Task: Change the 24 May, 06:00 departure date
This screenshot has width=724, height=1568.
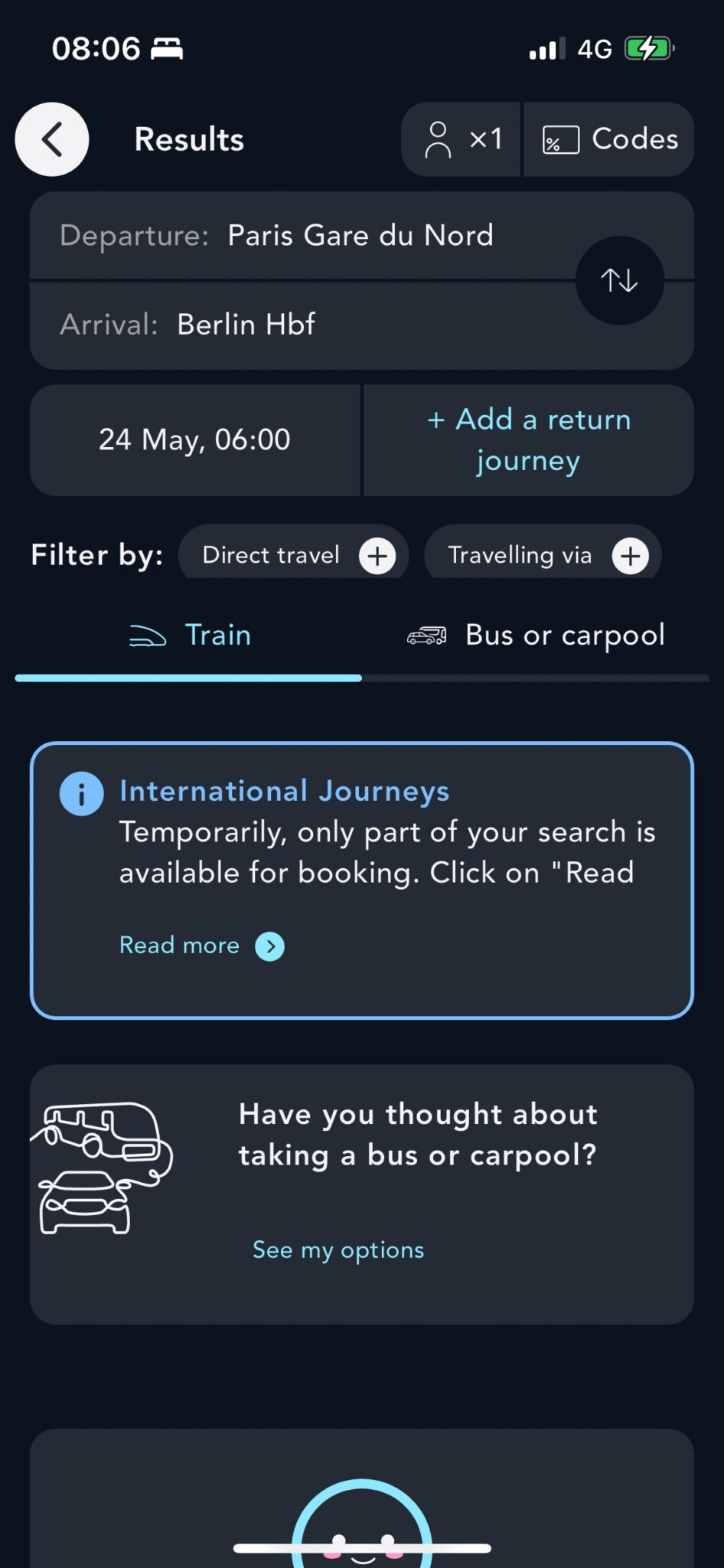Action: [194, 440]
